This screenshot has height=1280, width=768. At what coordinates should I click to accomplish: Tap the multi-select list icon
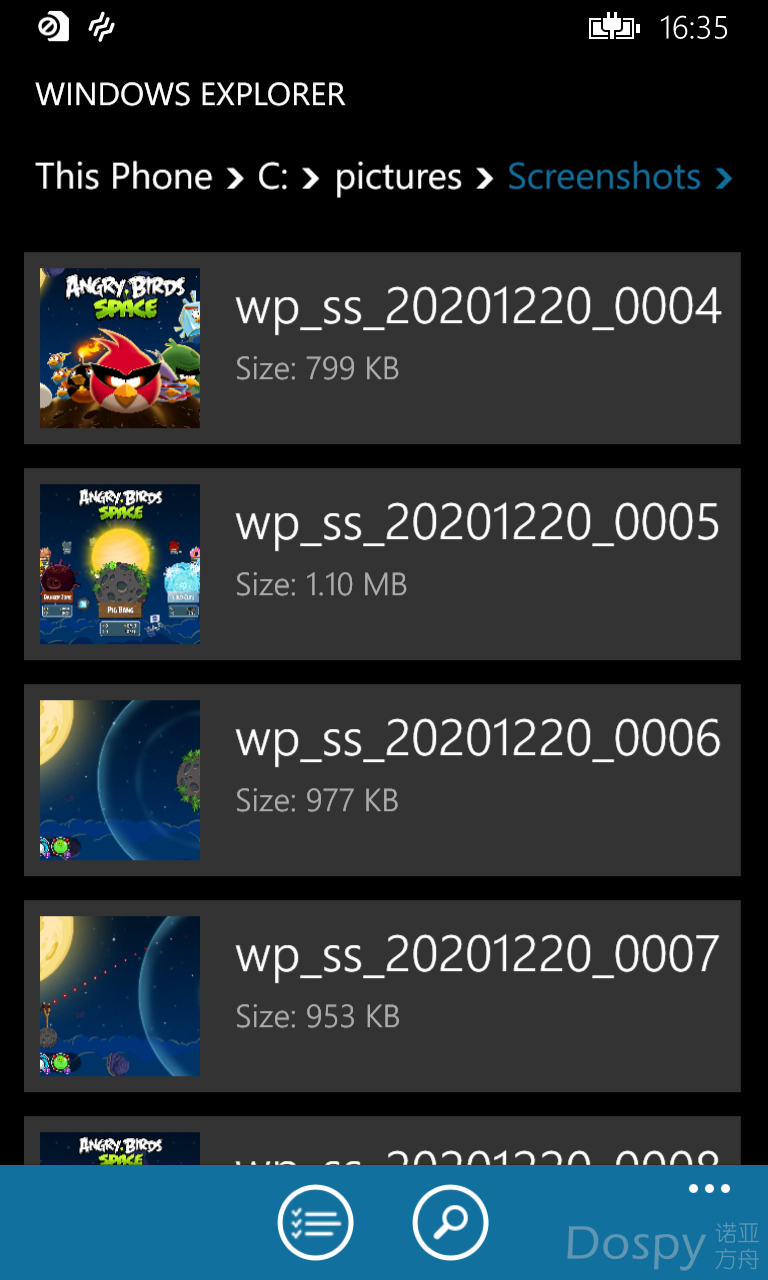315,1221
